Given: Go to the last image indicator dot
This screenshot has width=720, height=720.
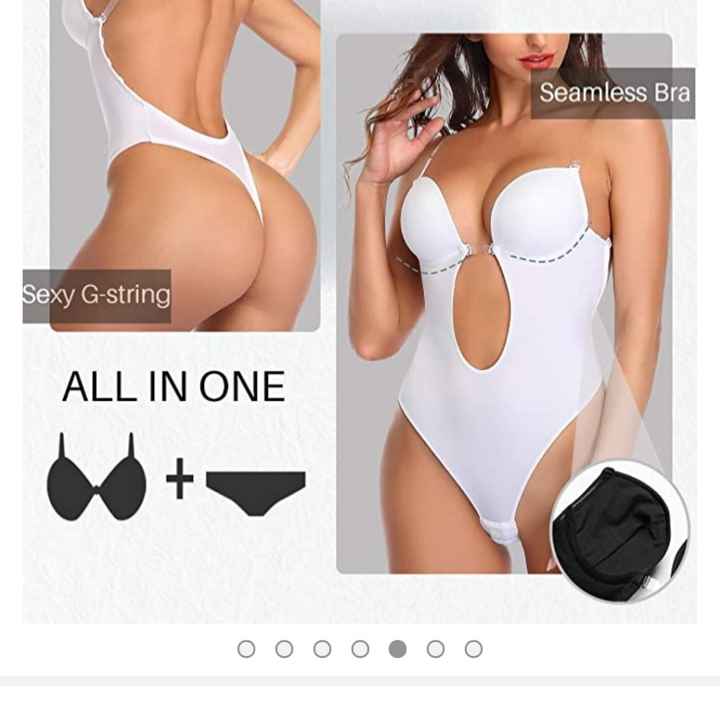Looking at the screenshot, I should click(x=473, y=649).
